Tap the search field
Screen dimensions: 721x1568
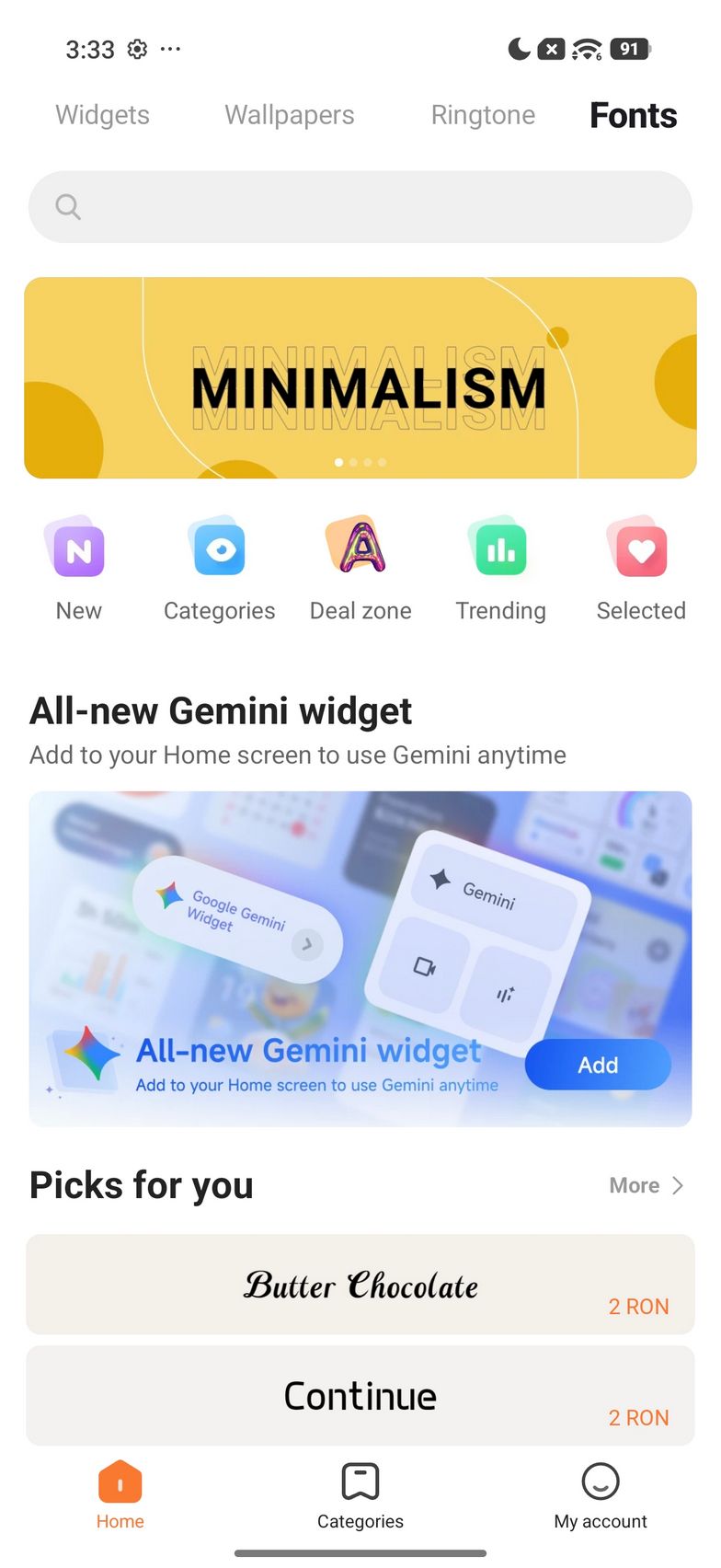tap(360, 207)
